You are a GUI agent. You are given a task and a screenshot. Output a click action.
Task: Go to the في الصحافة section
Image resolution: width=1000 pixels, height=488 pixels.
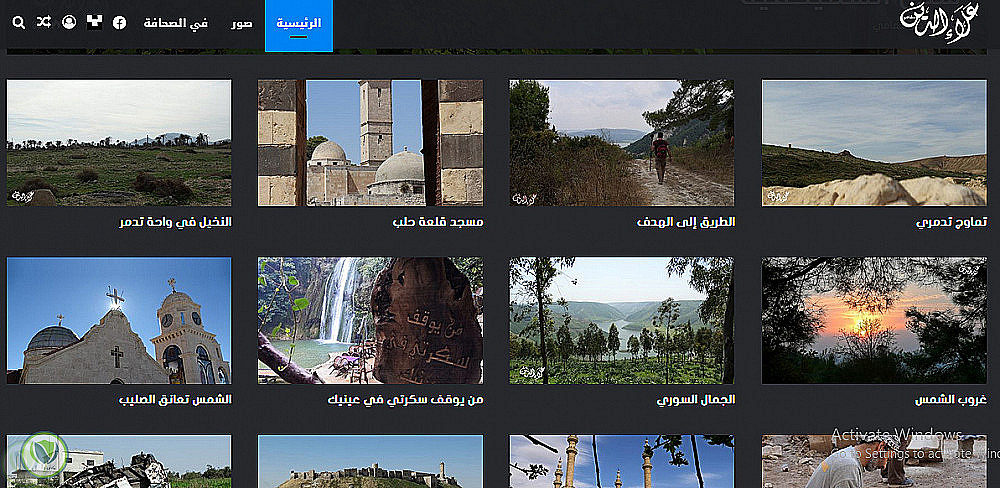[175, 22]
